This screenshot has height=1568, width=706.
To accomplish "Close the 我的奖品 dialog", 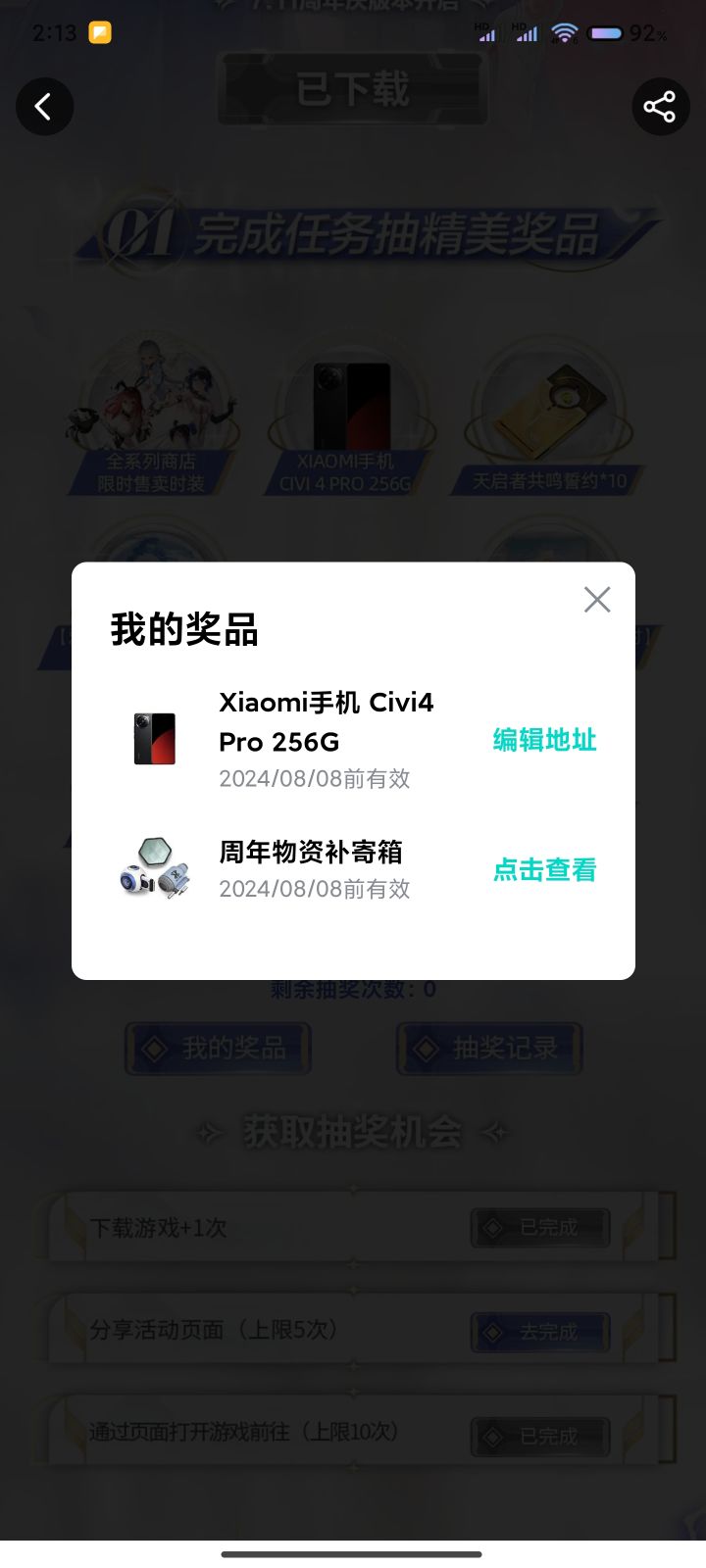I will tap(597, 599).
